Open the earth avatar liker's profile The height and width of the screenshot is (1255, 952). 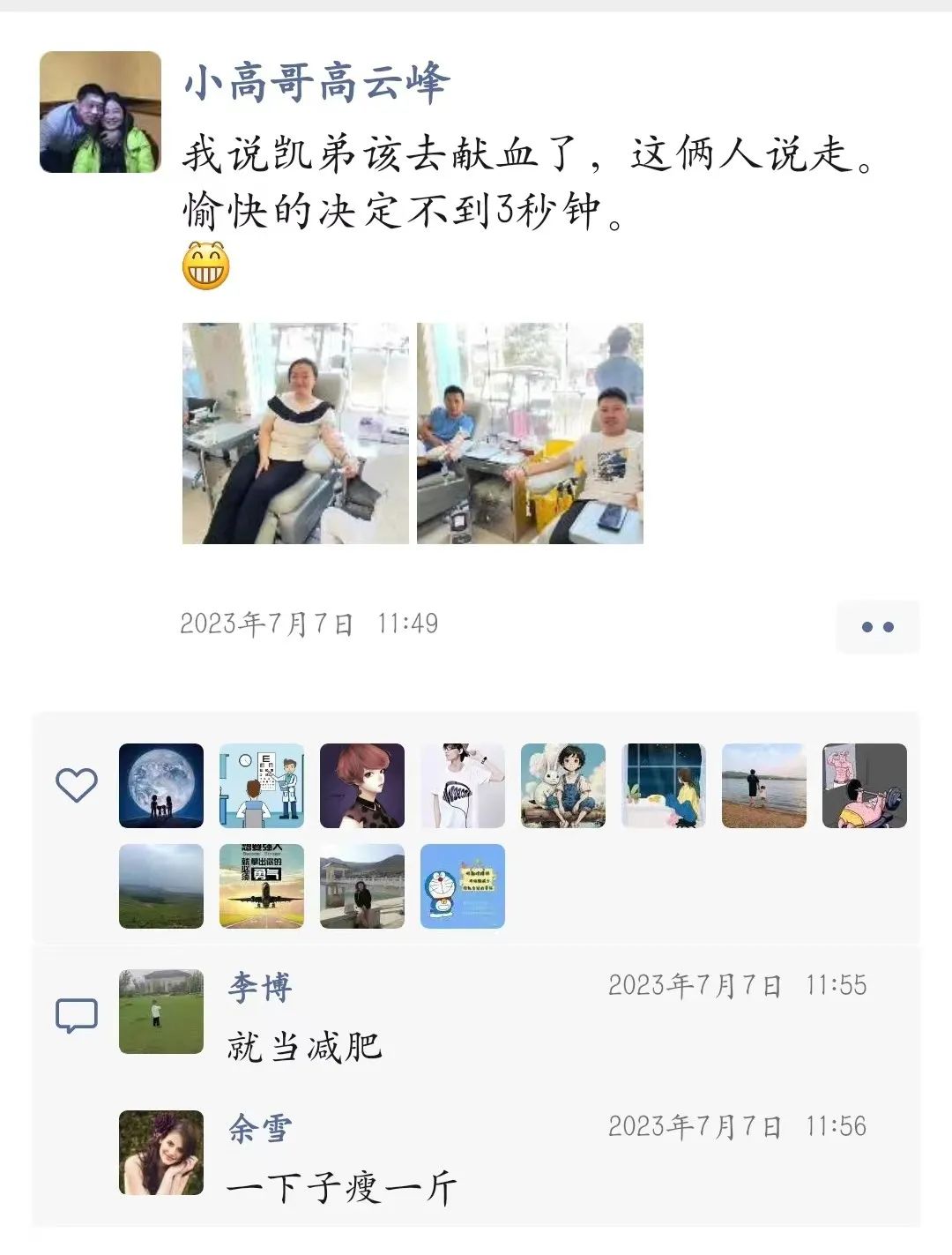[x=161, y=786]
